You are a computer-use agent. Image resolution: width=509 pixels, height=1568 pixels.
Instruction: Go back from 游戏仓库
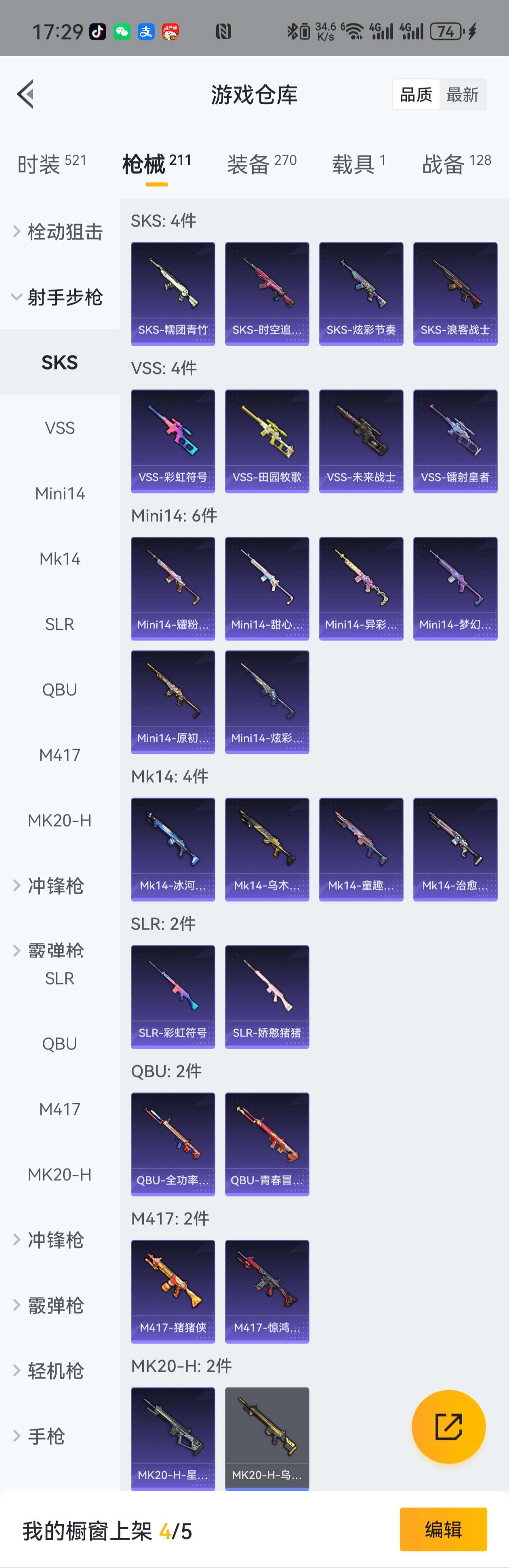tap(25, 94)
